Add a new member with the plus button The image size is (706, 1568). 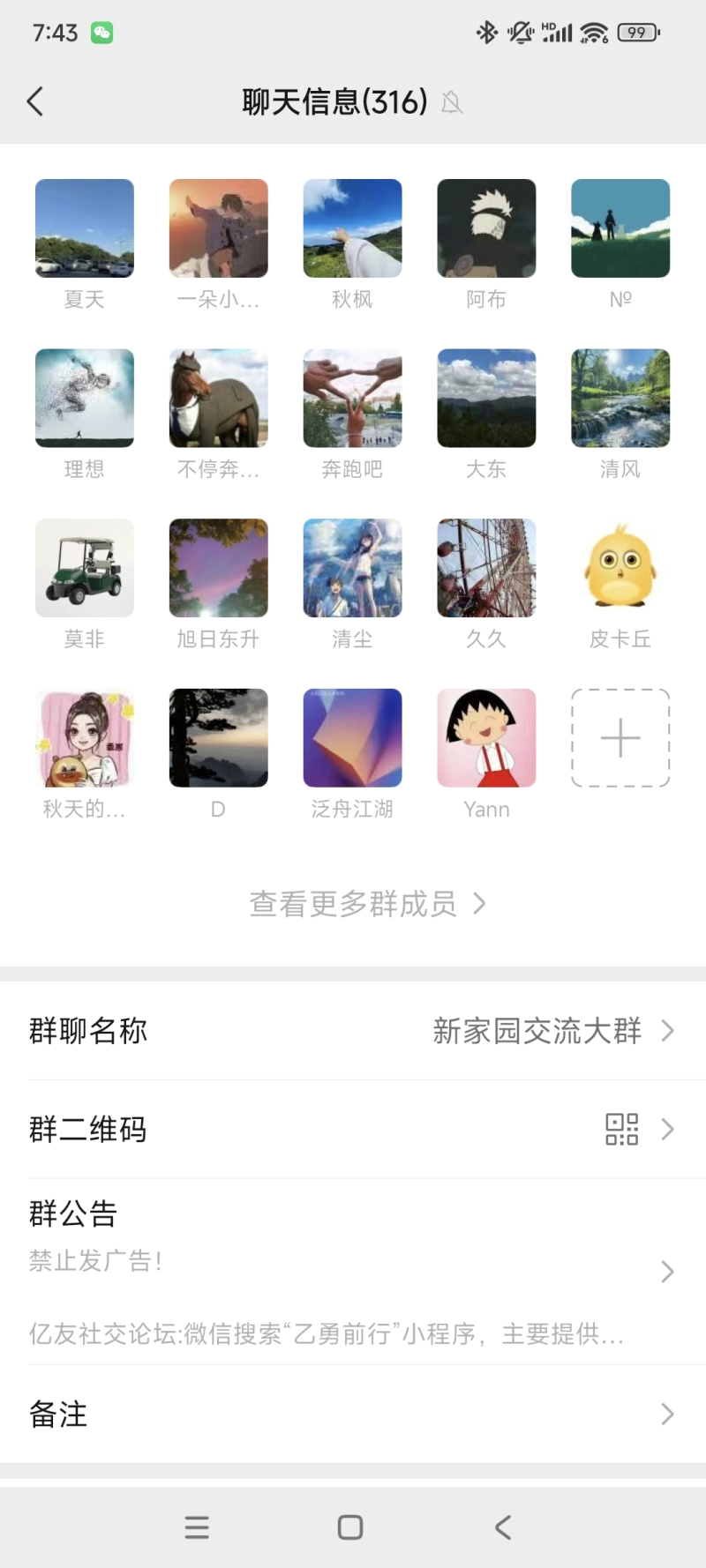coord(620,738)
